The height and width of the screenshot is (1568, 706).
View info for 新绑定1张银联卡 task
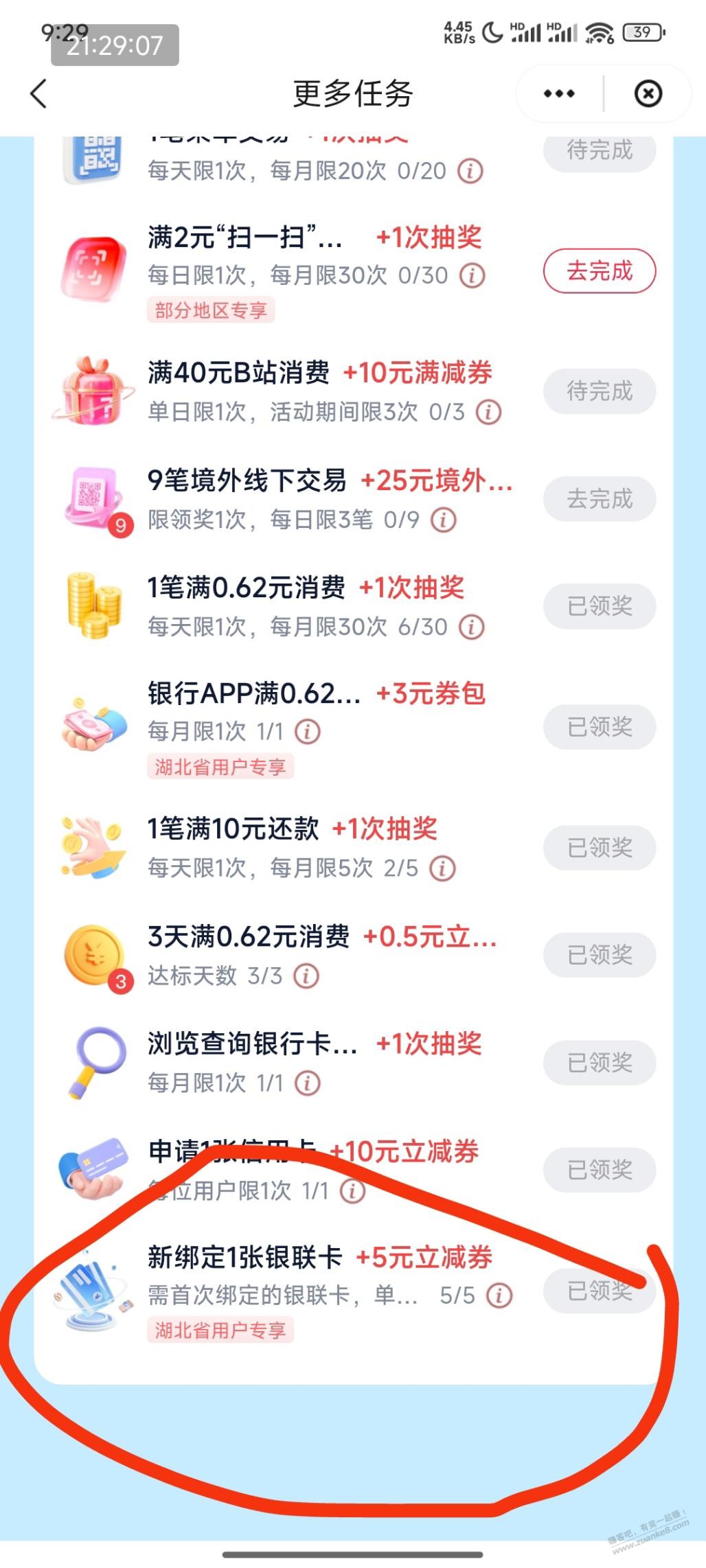(499, 1295)
